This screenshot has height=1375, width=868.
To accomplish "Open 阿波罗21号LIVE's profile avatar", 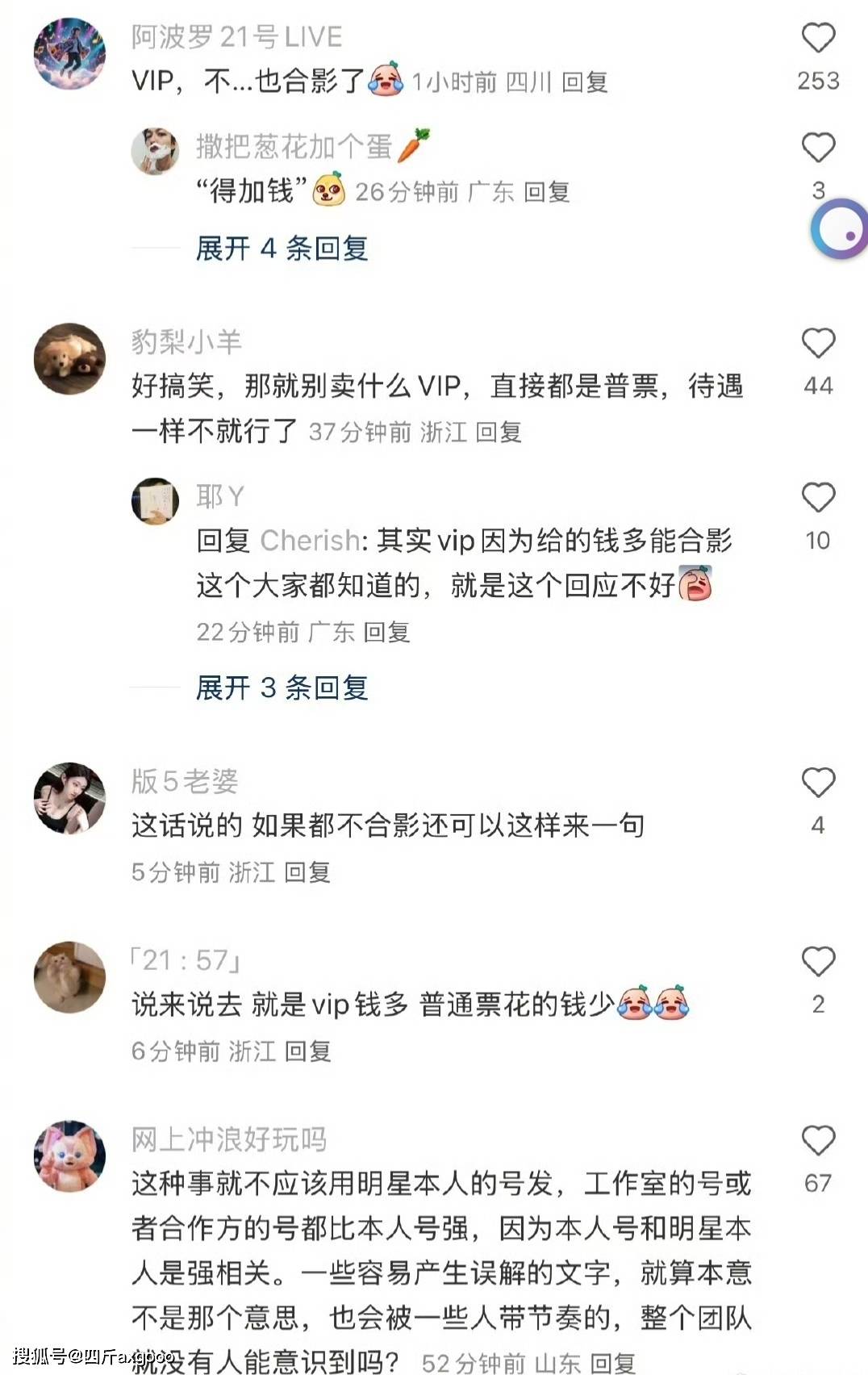I will pyautogui.click(x=70, y=53).
